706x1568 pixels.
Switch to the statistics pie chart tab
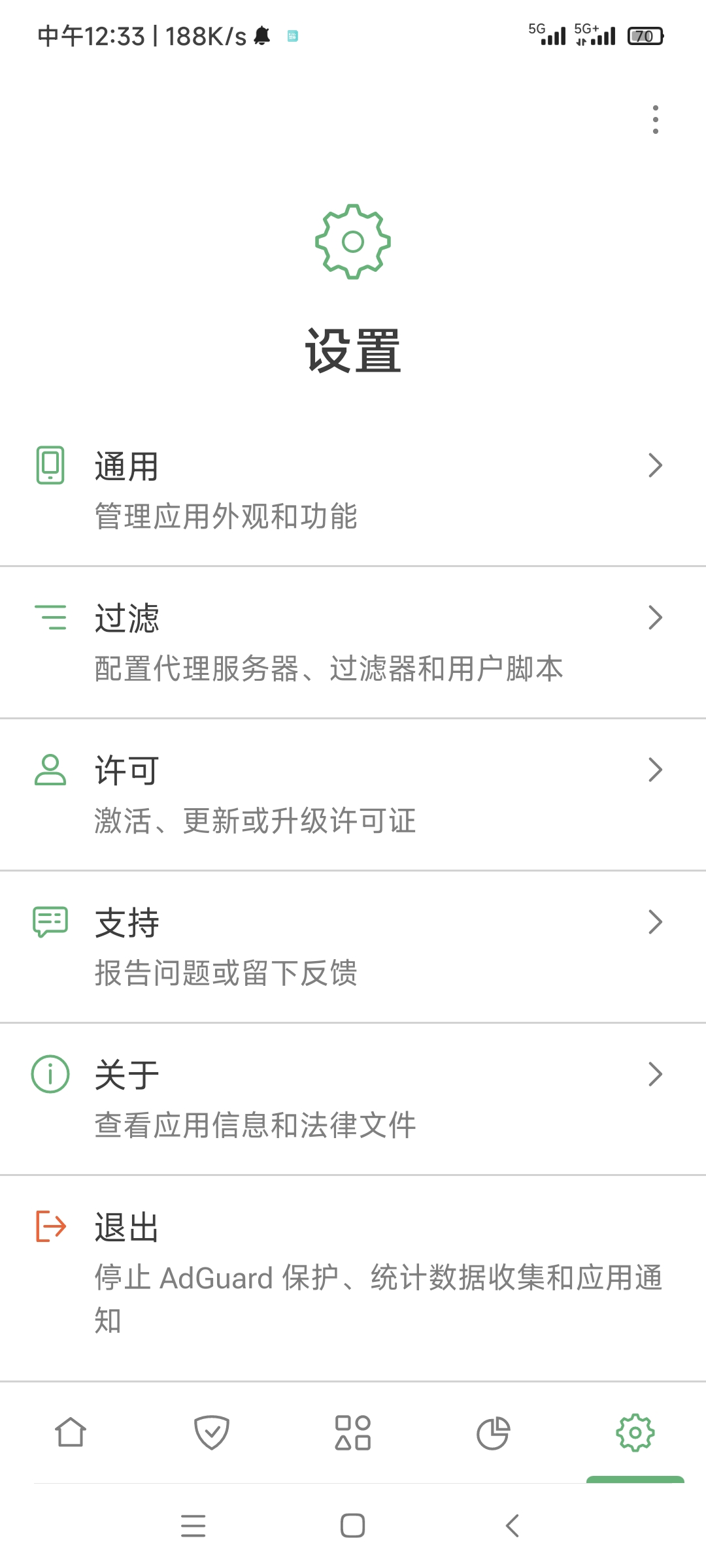coord(494,1433)
